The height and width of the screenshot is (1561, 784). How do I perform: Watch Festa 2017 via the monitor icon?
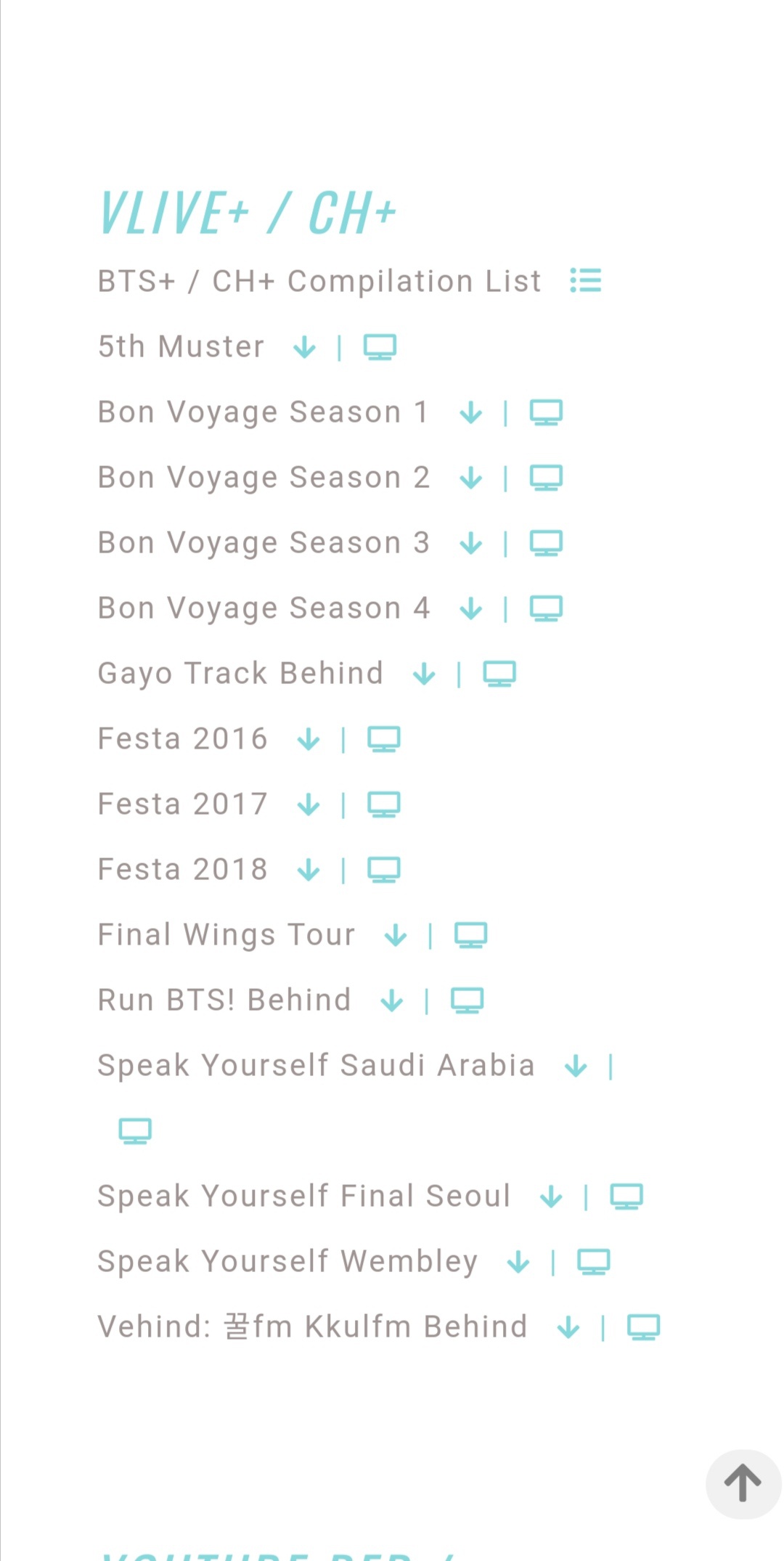point(383,804)
